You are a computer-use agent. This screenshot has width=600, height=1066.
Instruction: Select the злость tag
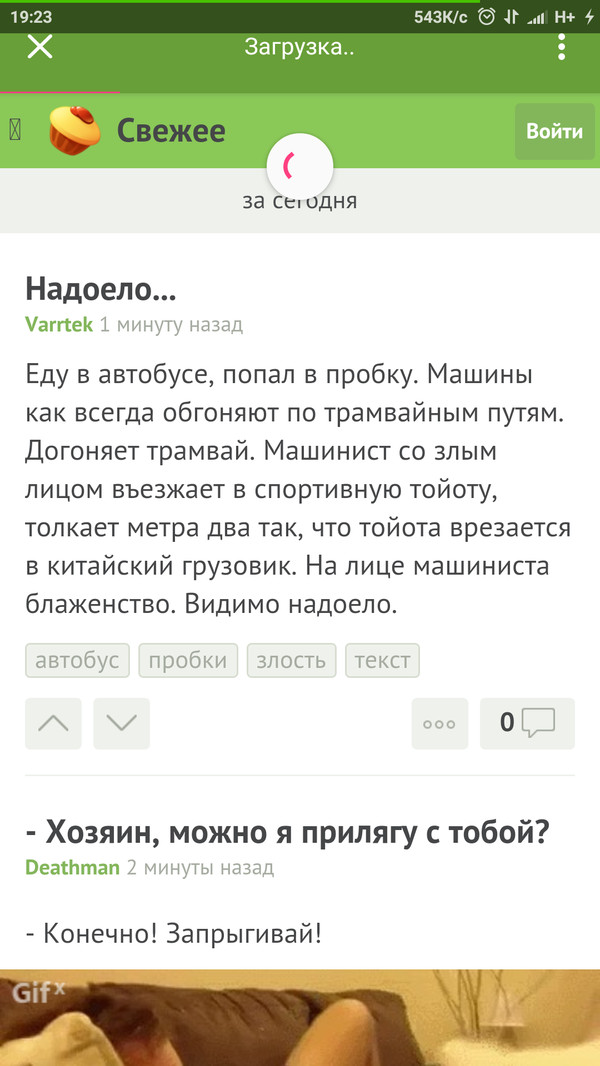tap(291, 660)
